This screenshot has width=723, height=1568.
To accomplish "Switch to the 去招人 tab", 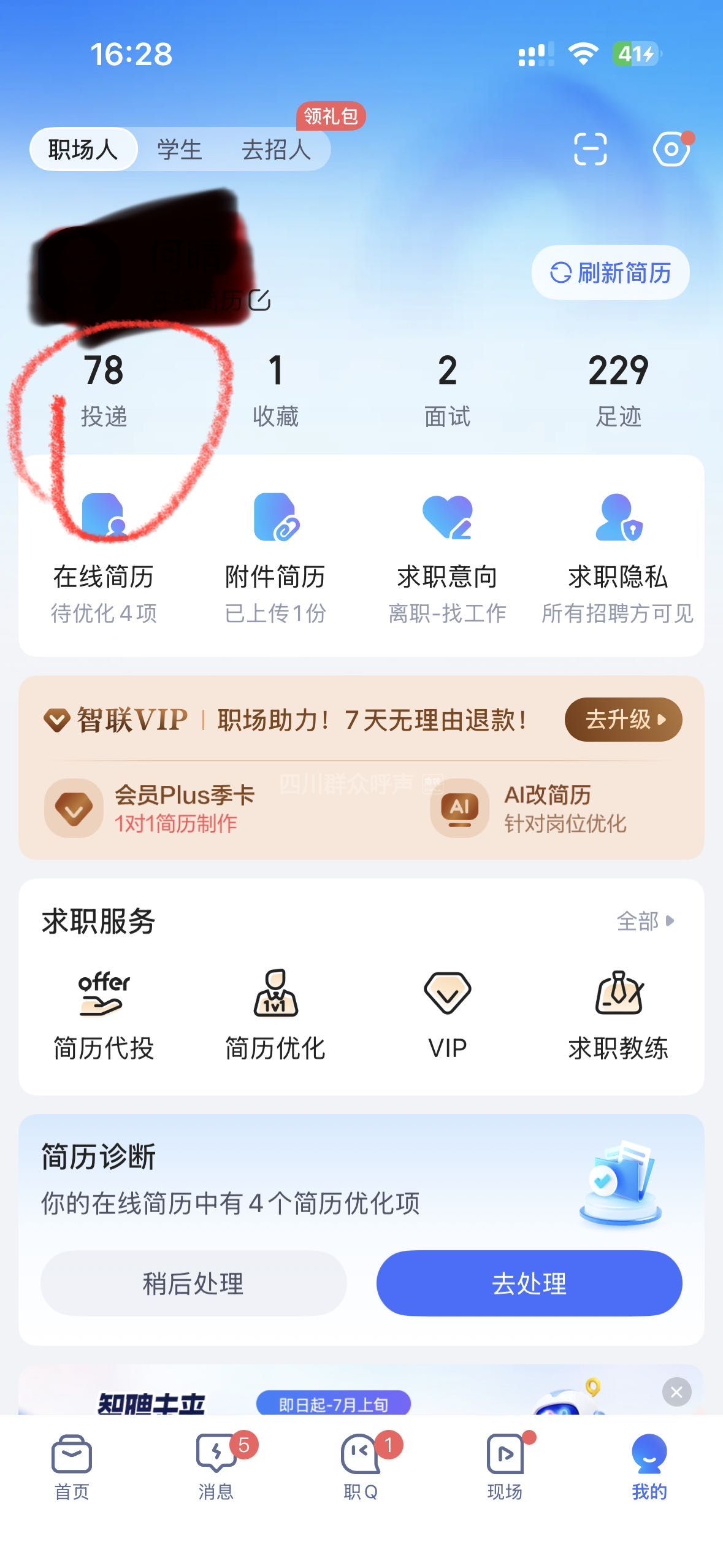I will (276, 150).
